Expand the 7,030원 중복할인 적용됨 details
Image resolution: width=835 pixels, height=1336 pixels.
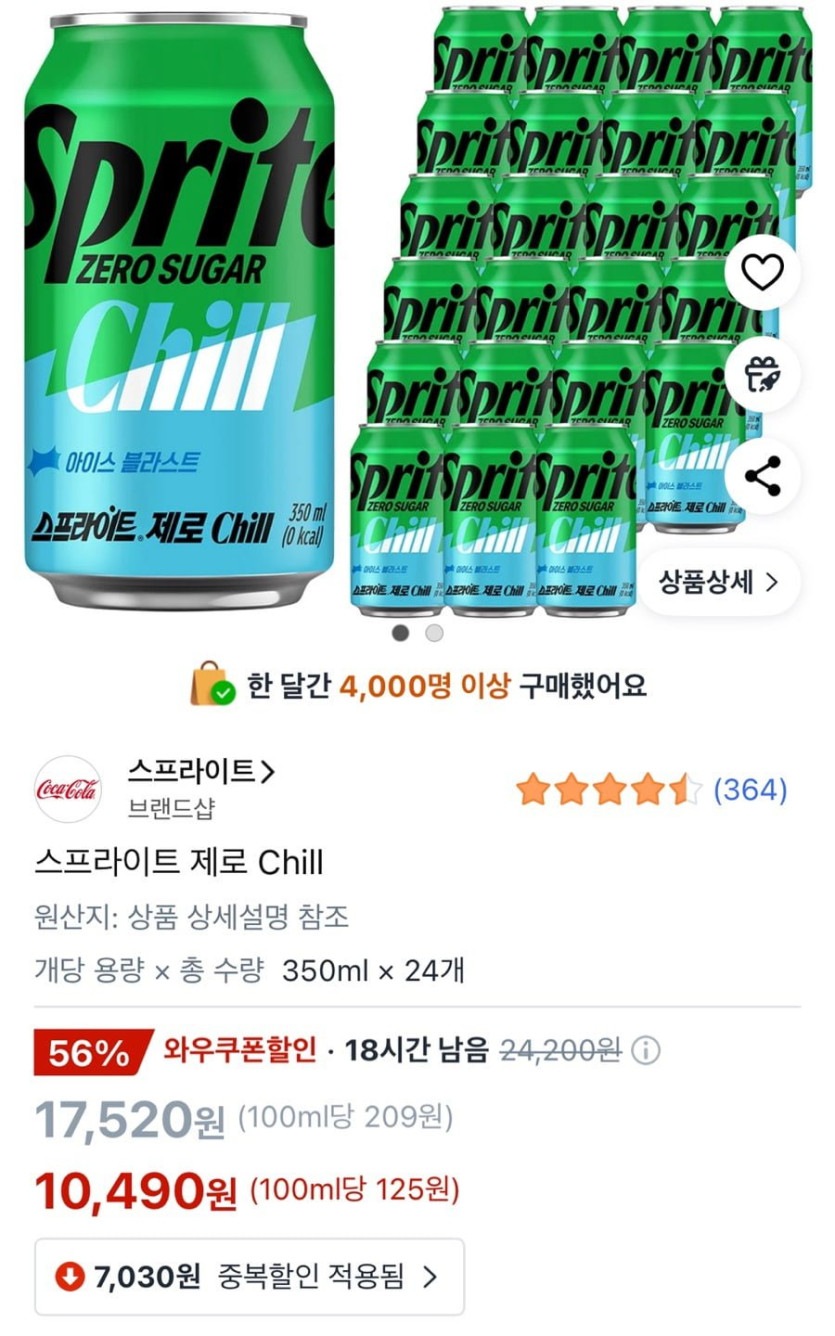coord(250,1276)
